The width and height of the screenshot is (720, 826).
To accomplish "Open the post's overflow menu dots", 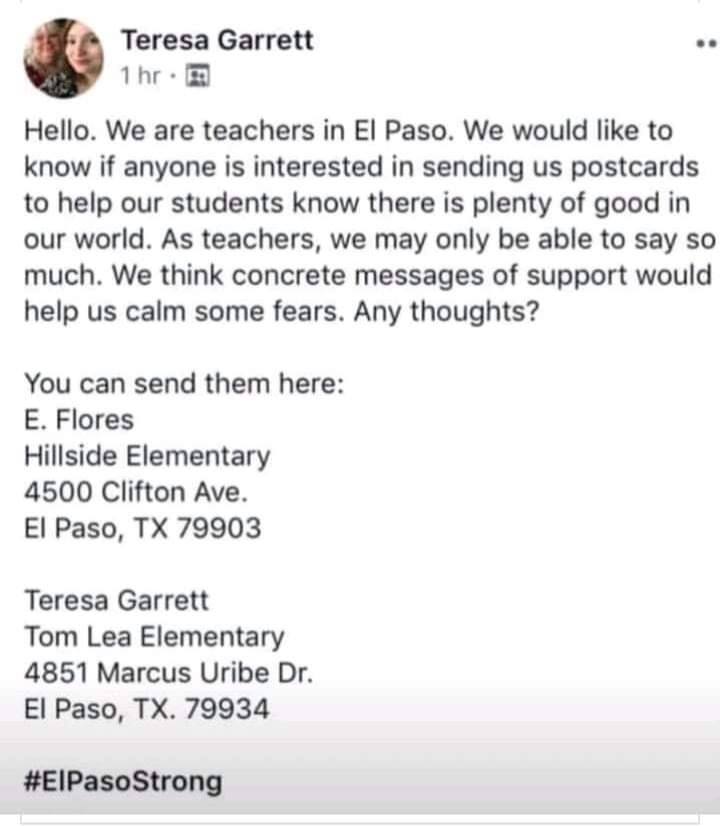I will pos(705,44).
